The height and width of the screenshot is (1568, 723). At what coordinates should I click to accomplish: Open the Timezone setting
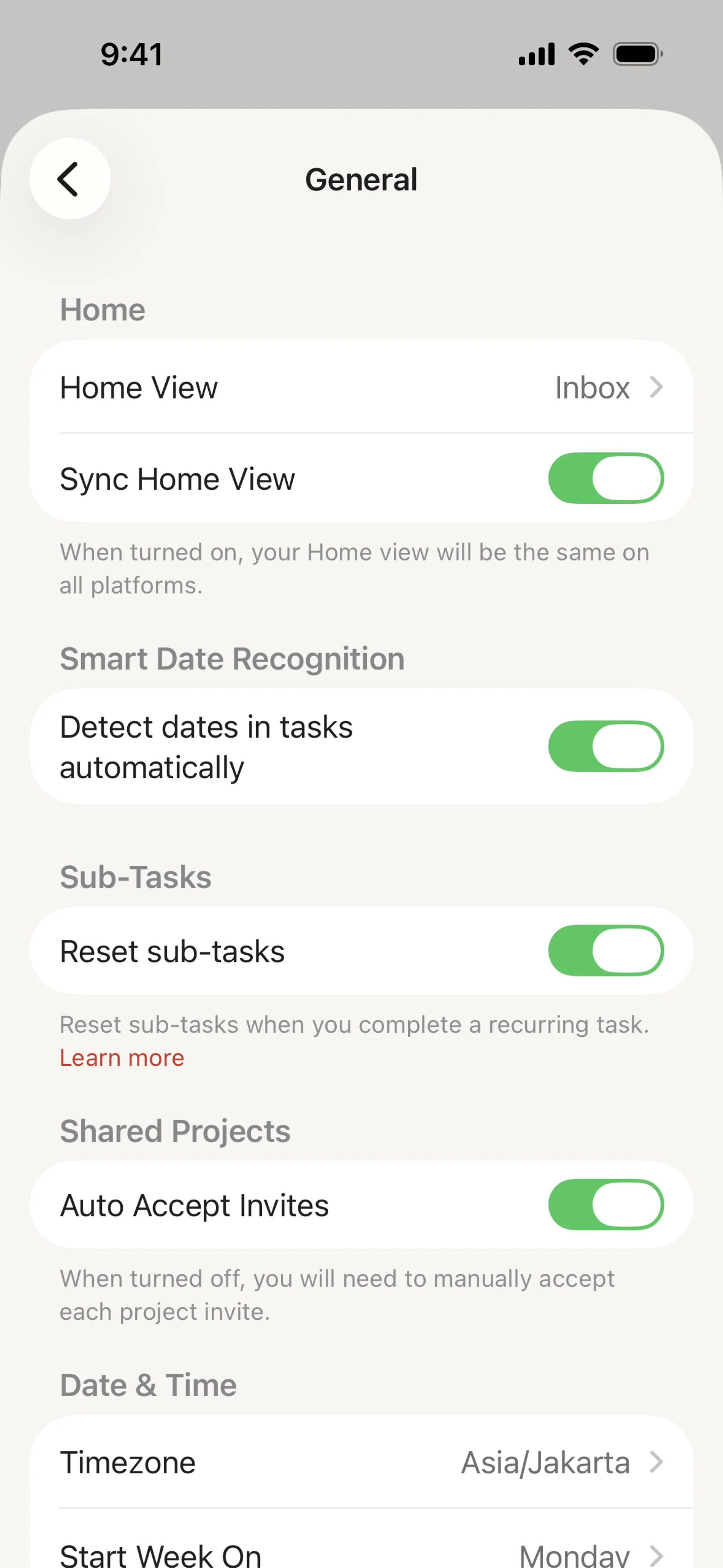pyautogui.click(x=361, y=1462)
